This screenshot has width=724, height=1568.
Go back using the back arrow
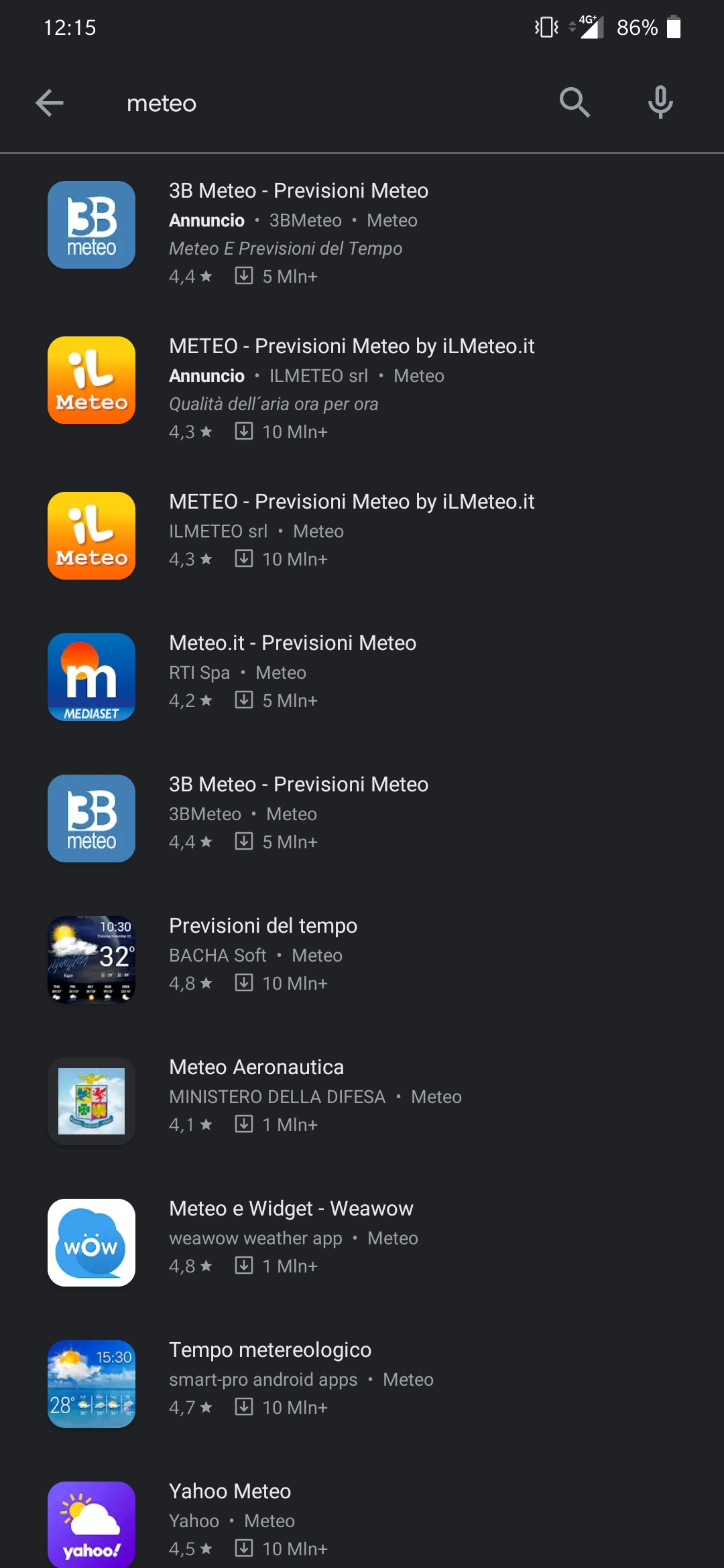(x=50, y=103)
